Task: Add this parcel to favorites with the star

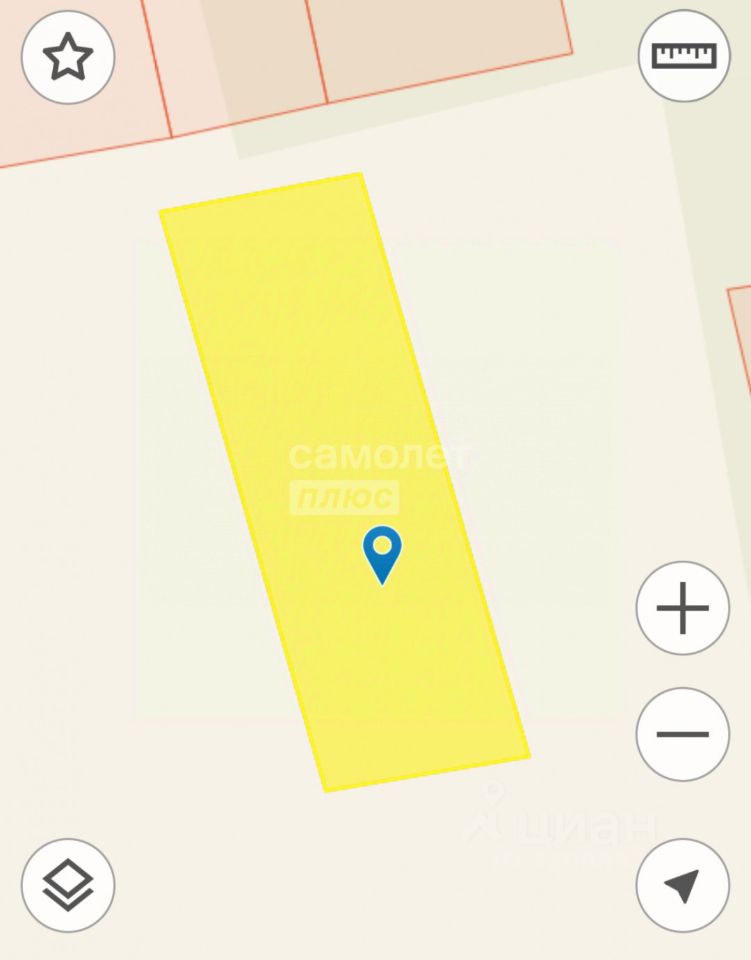Action: [68, 57]
